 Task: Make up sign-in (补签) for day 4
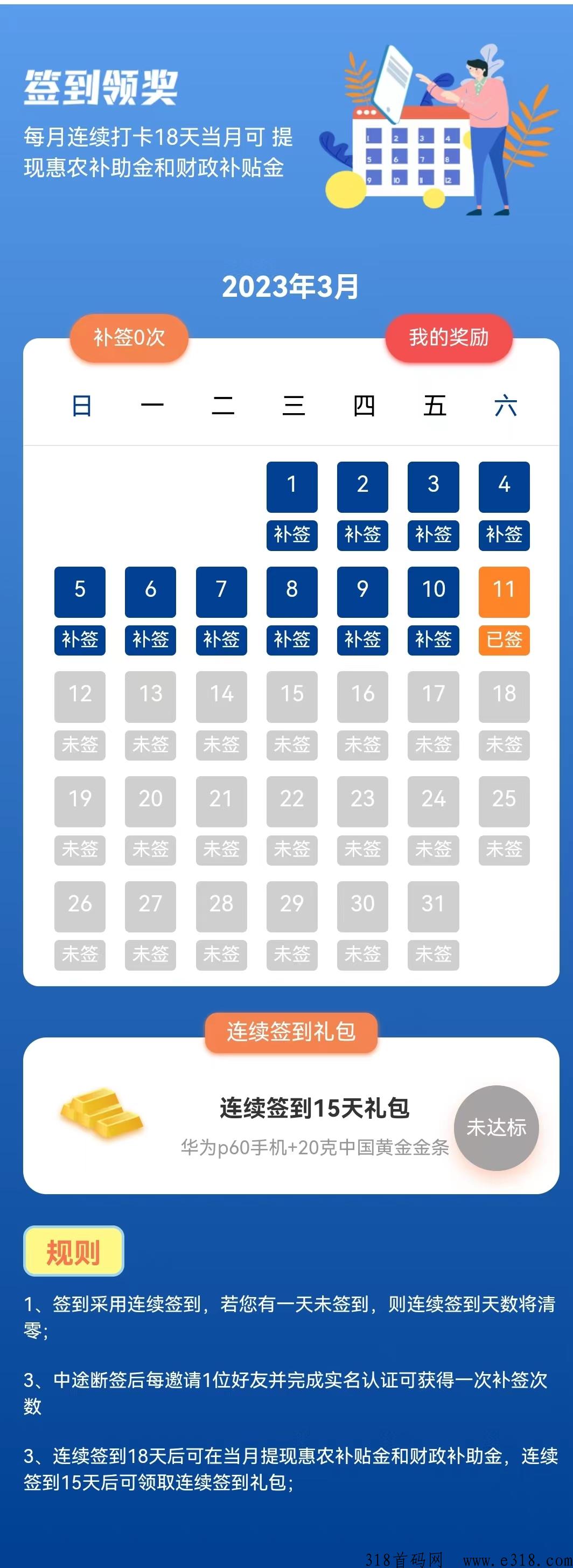[x=504, y=535]
